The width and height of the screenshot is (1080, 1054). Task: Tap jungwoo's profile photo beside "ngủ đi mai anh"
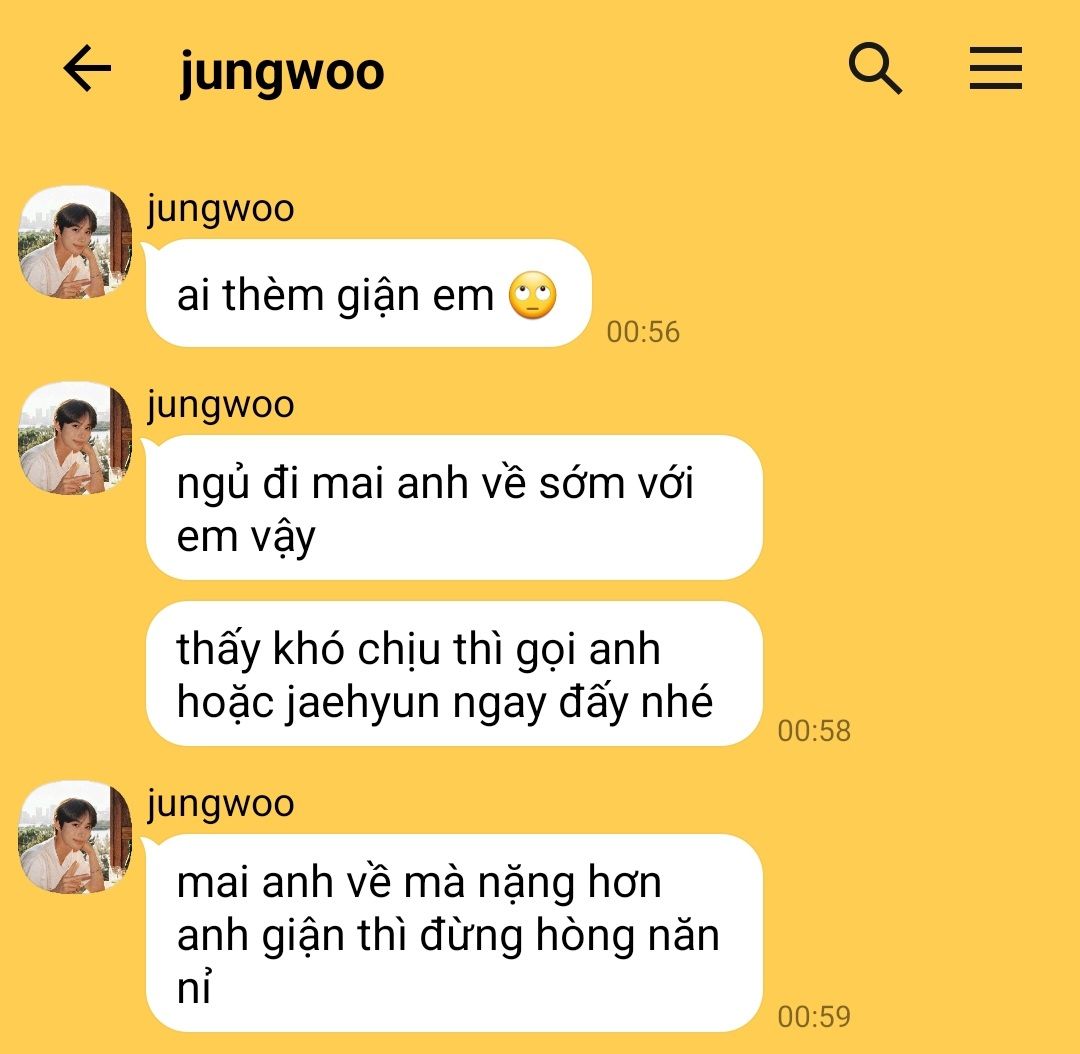click(76, 438)
